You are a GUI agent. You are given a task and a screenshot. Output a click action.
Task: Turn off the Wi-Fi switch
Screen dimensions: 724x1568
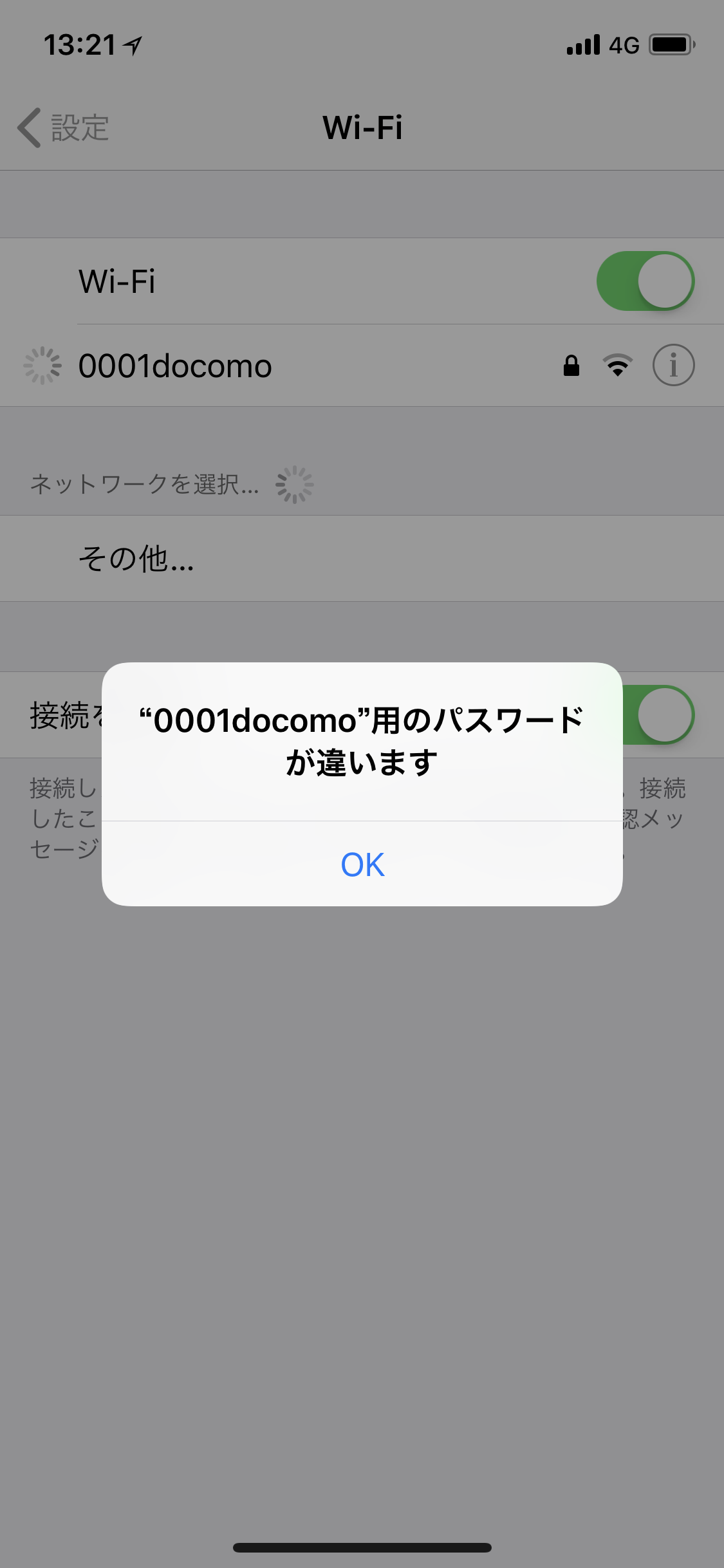click(645, 281)
